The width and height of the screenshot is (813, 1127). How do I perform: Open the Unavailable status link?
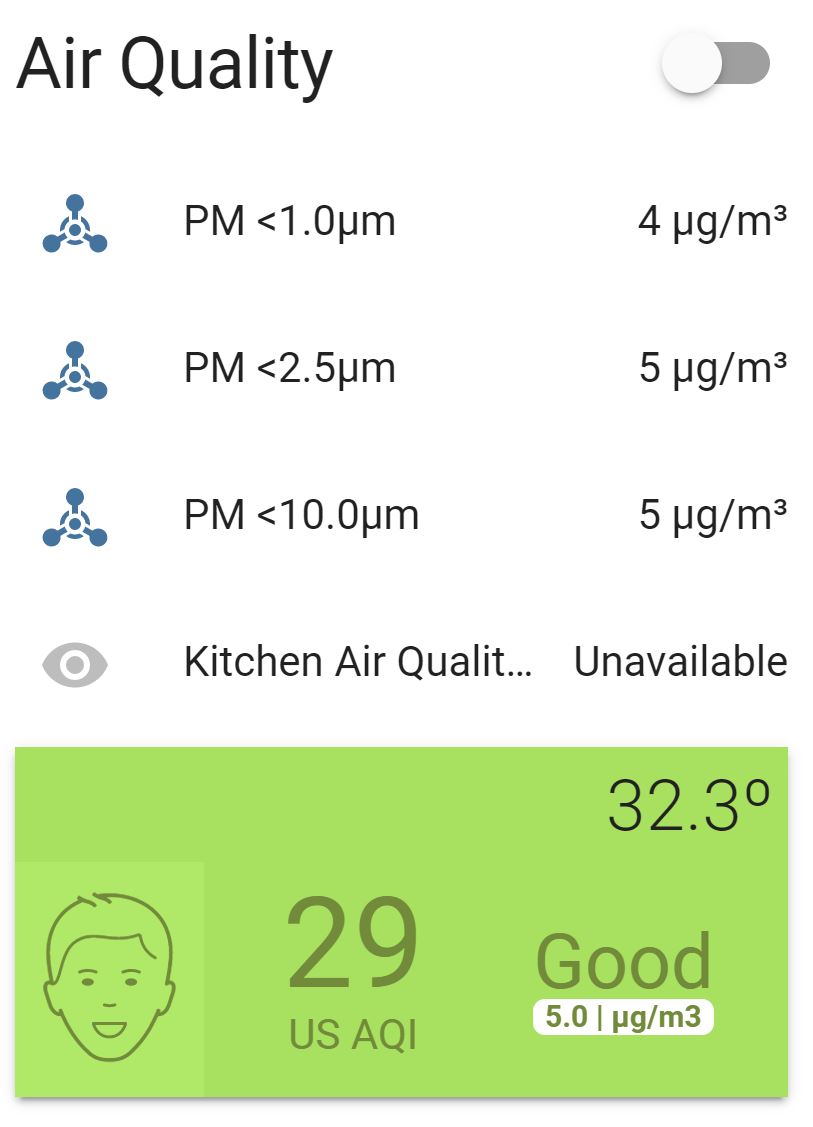click(x=678, y=661)
